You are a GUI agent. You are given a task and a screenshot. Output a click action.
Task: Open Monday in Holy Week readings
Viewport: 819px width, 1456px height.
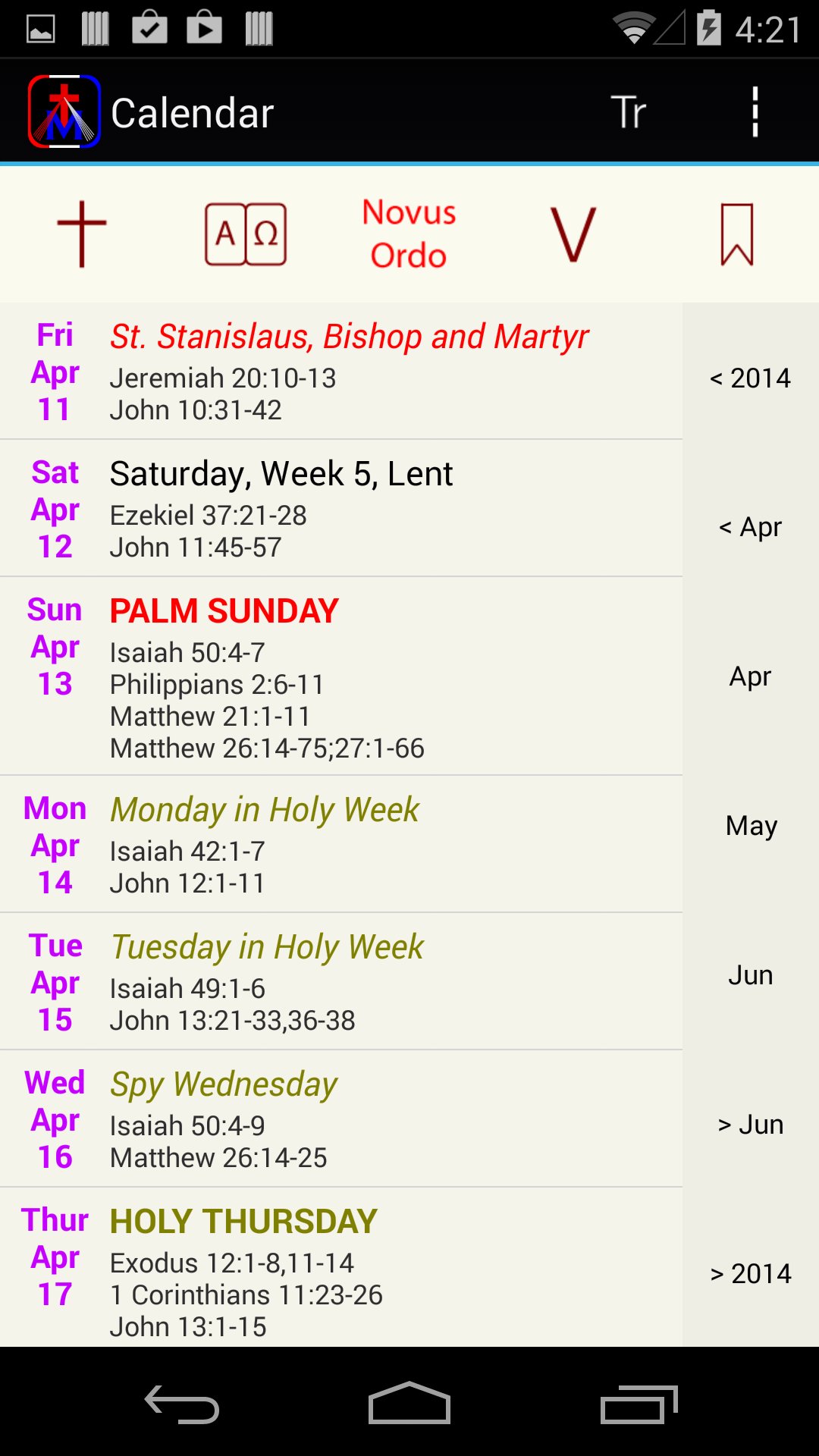pos(341,844)
